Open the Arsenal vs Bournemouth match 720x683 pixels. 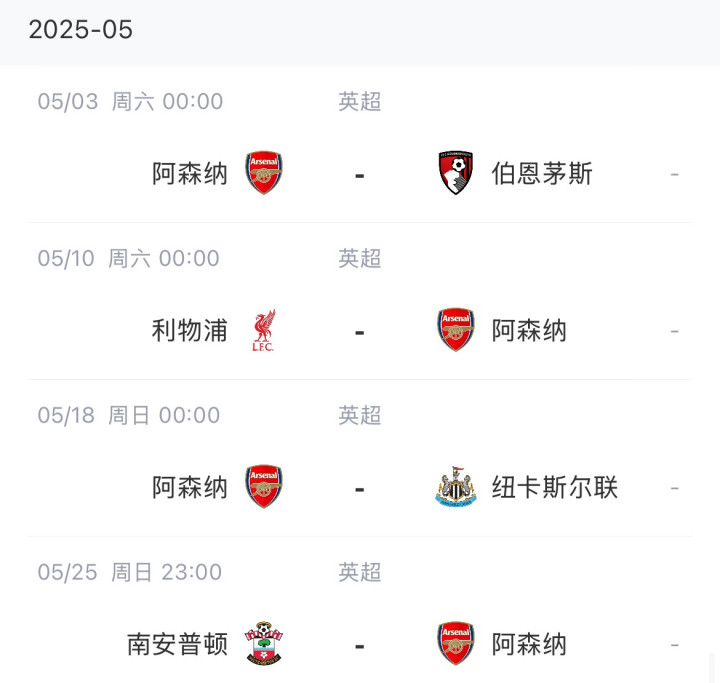359,174
